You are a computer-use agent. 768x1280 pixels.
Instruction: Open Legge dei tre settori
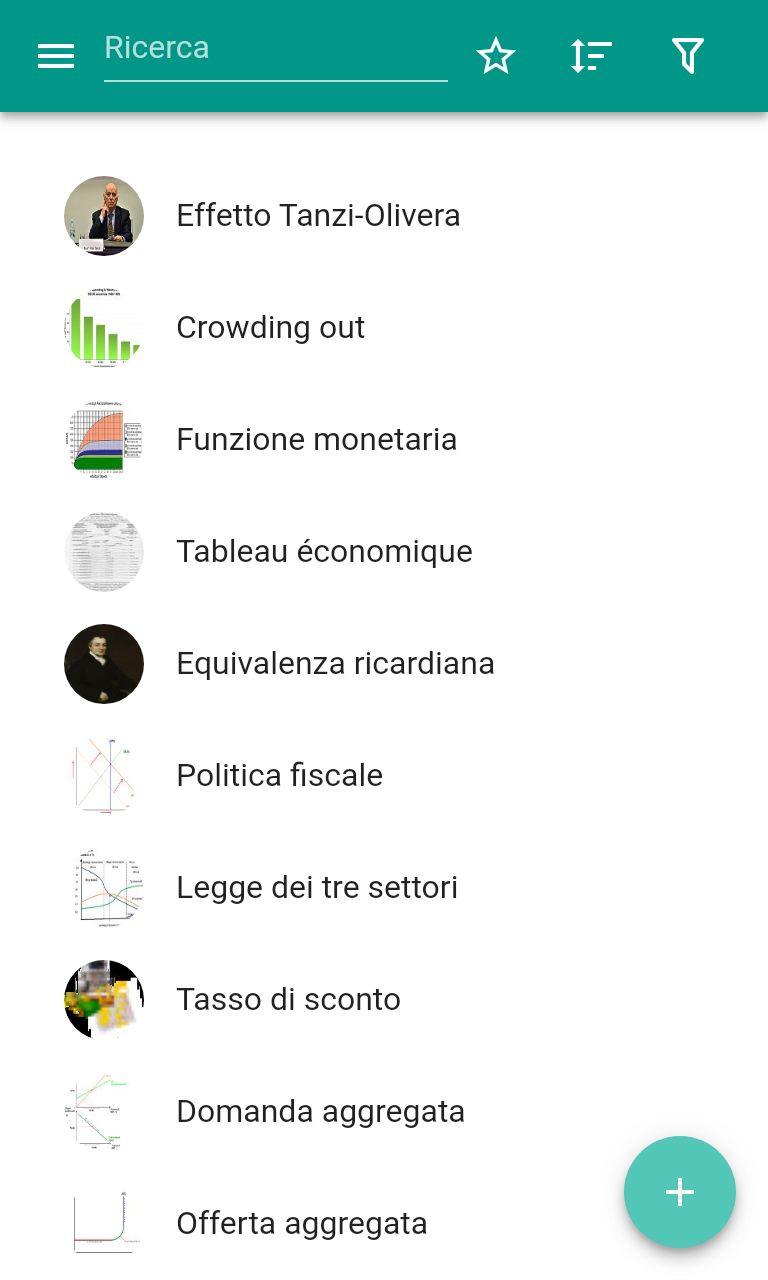[317, 888]
